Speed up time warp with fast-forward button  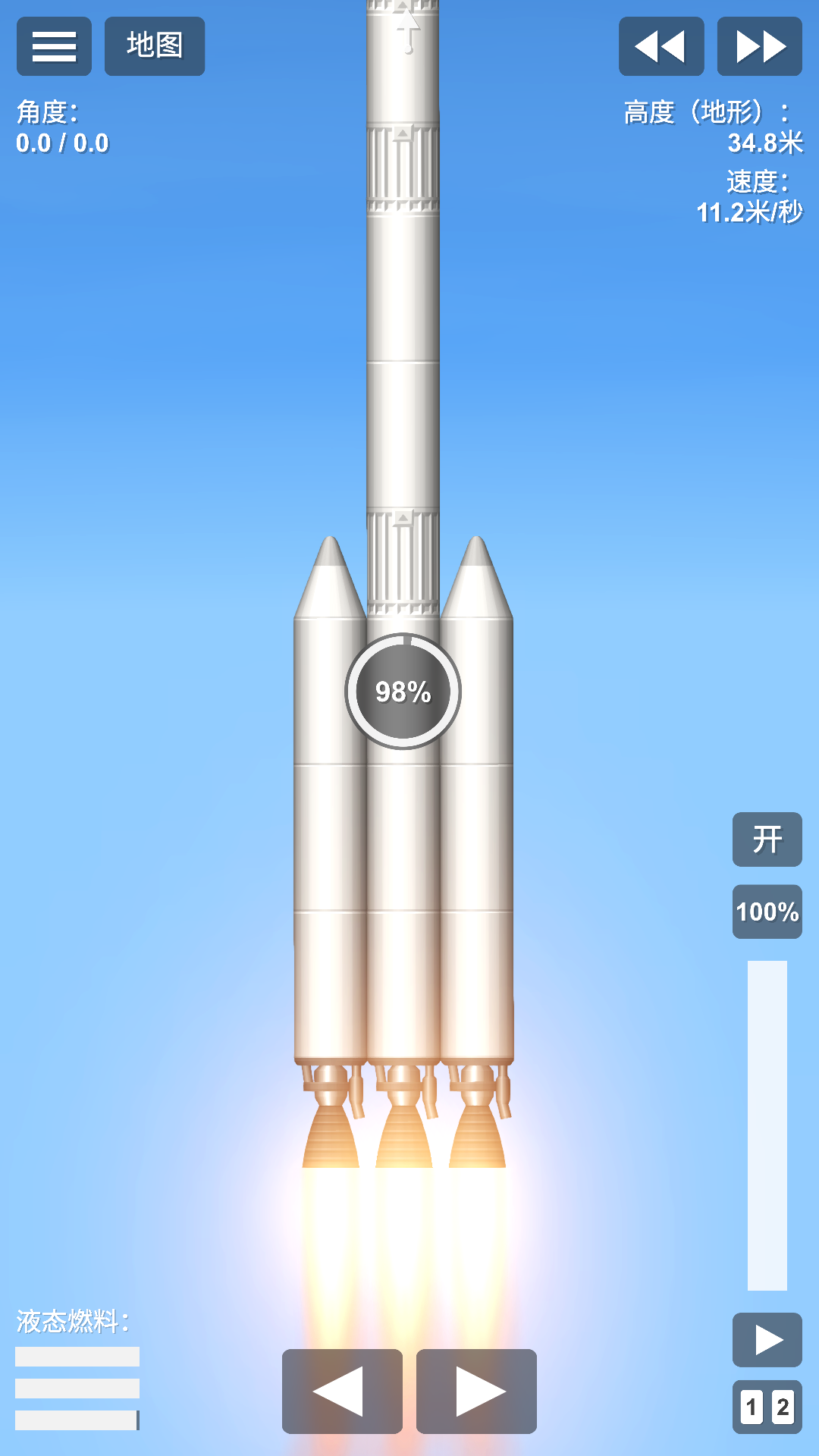[x=759, y=46]
